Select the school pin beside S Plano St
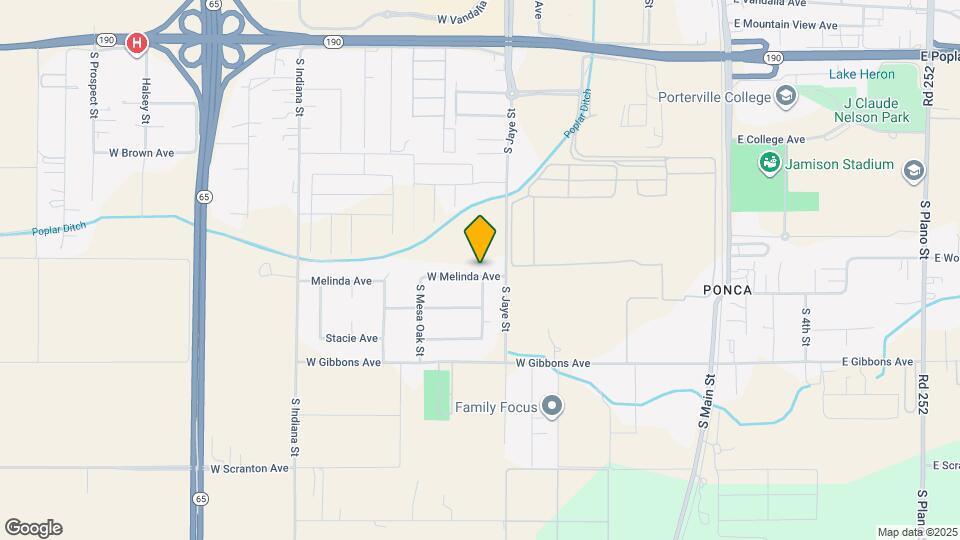Screen dimensions: 960x540 pos(912,171)
